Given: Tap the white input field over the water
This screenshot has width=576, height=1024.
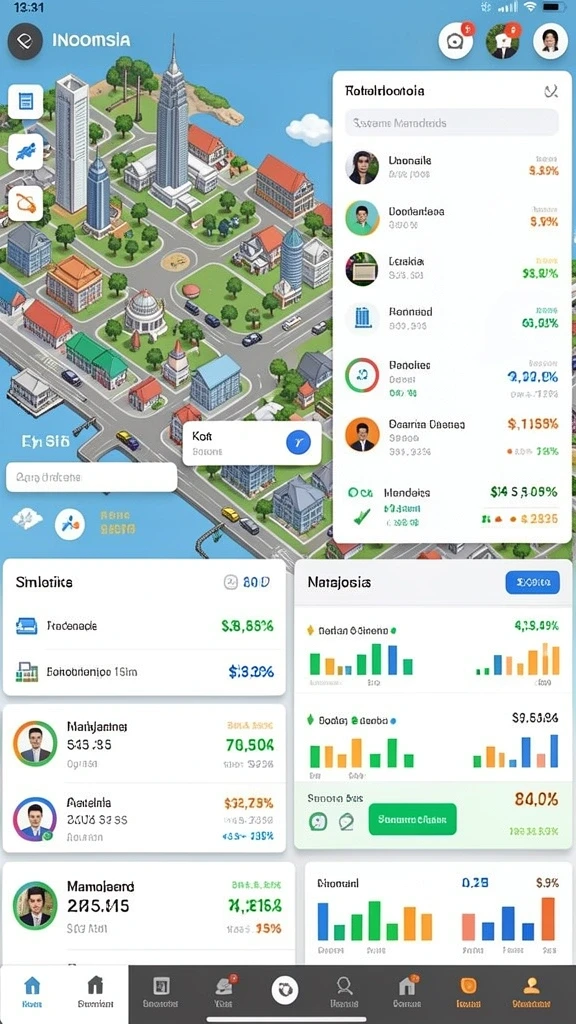Looking at the screenshot, I should 91,477.
